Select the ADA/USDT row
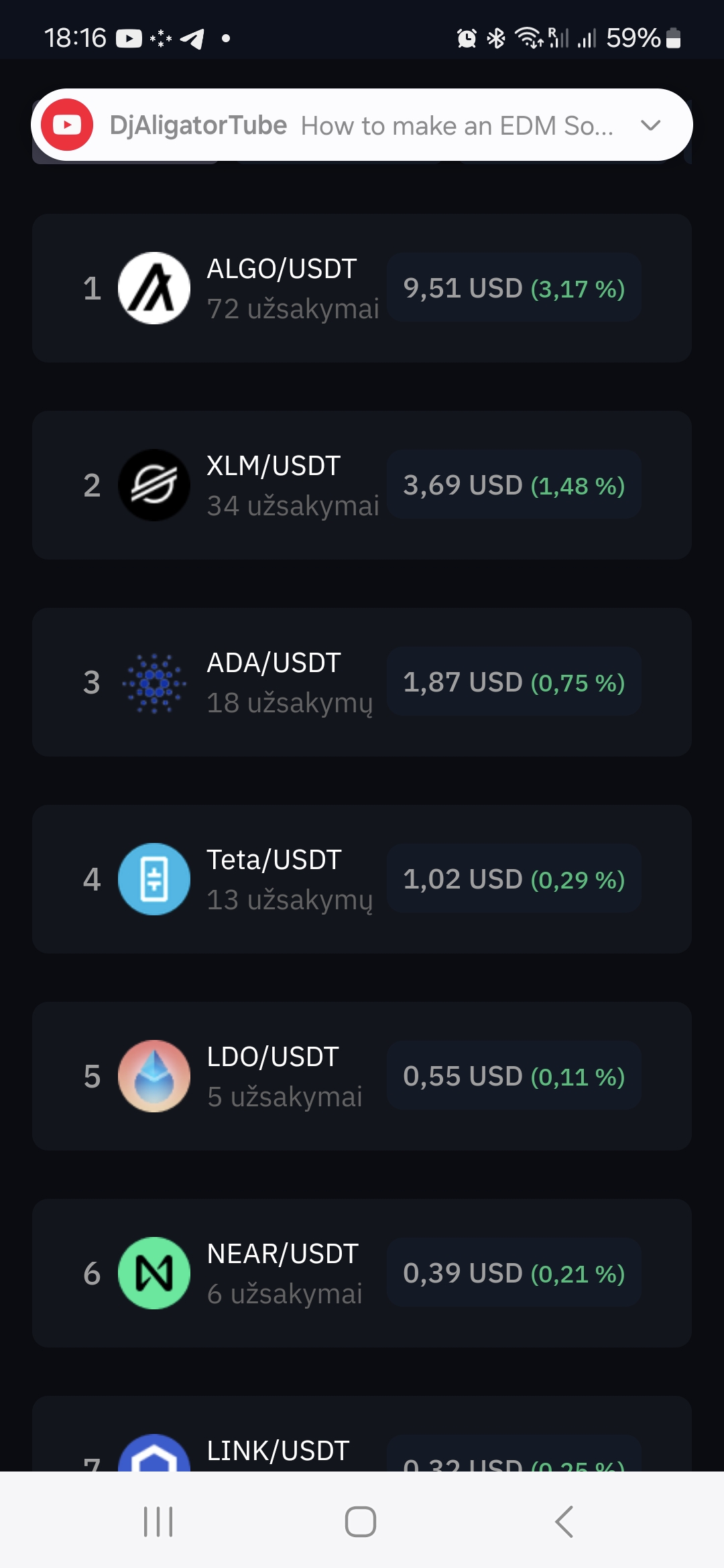 click(362, 682)
